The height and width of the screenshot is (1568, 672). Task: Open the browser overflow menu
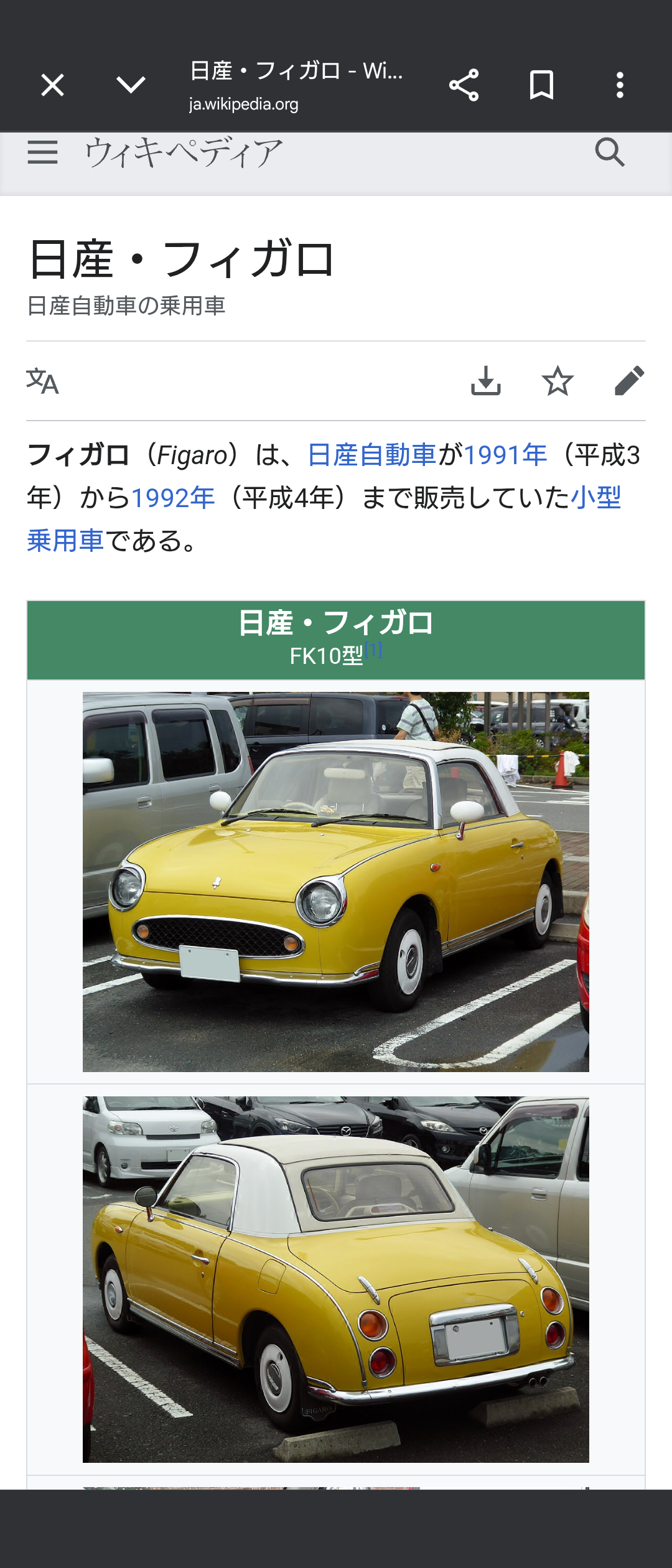620,85
